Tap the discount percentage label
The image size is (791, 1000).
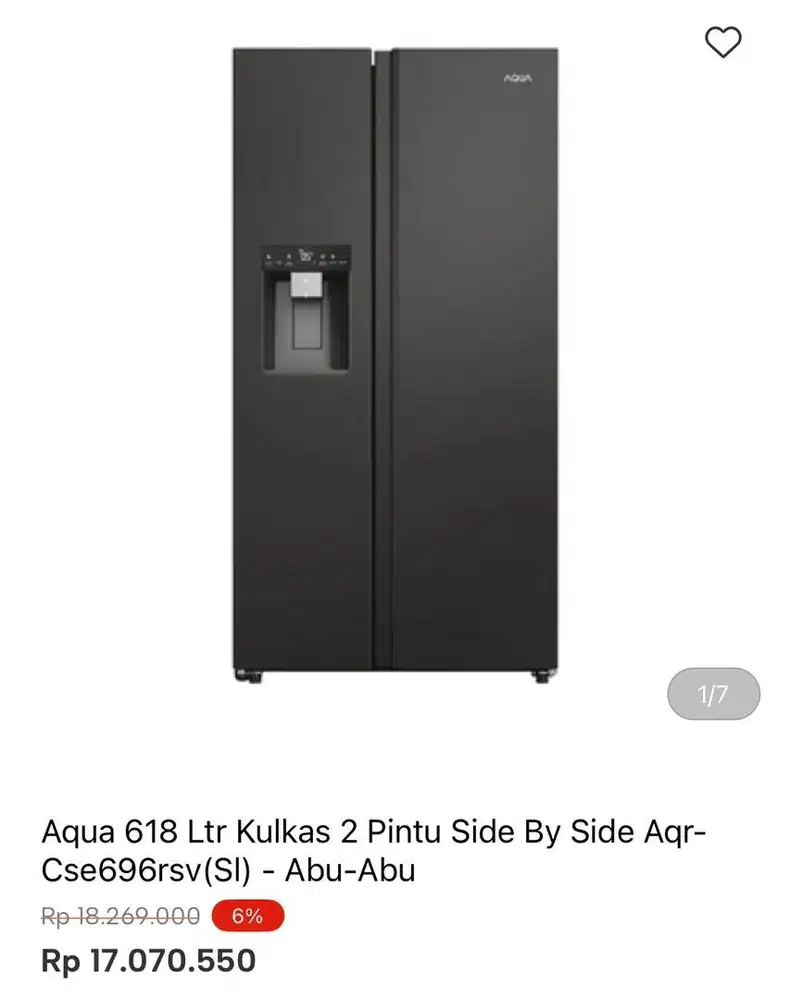click(x=244, y=915)
